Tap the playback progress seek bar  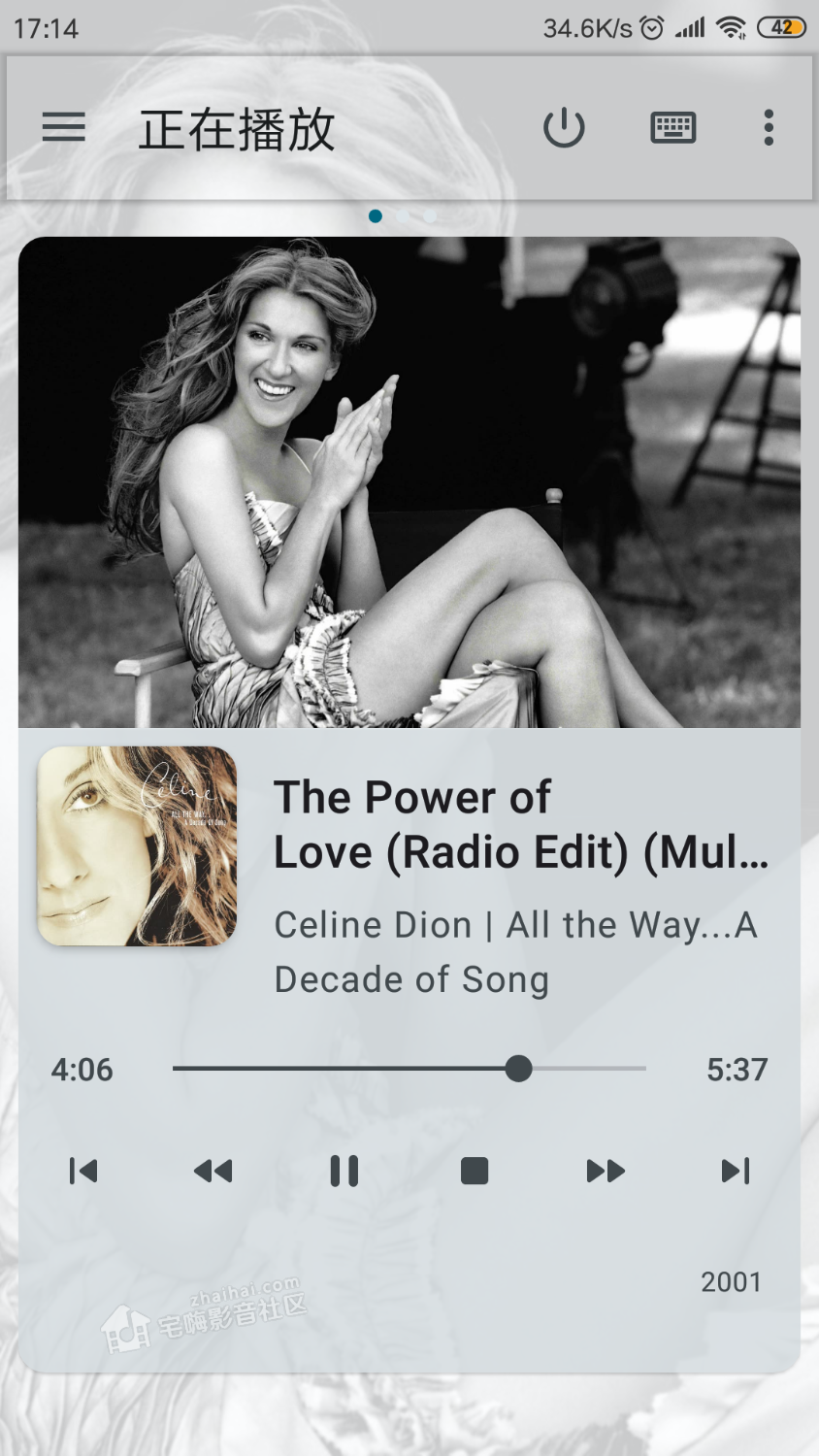pyautogui.click(x=408, y=1069)
